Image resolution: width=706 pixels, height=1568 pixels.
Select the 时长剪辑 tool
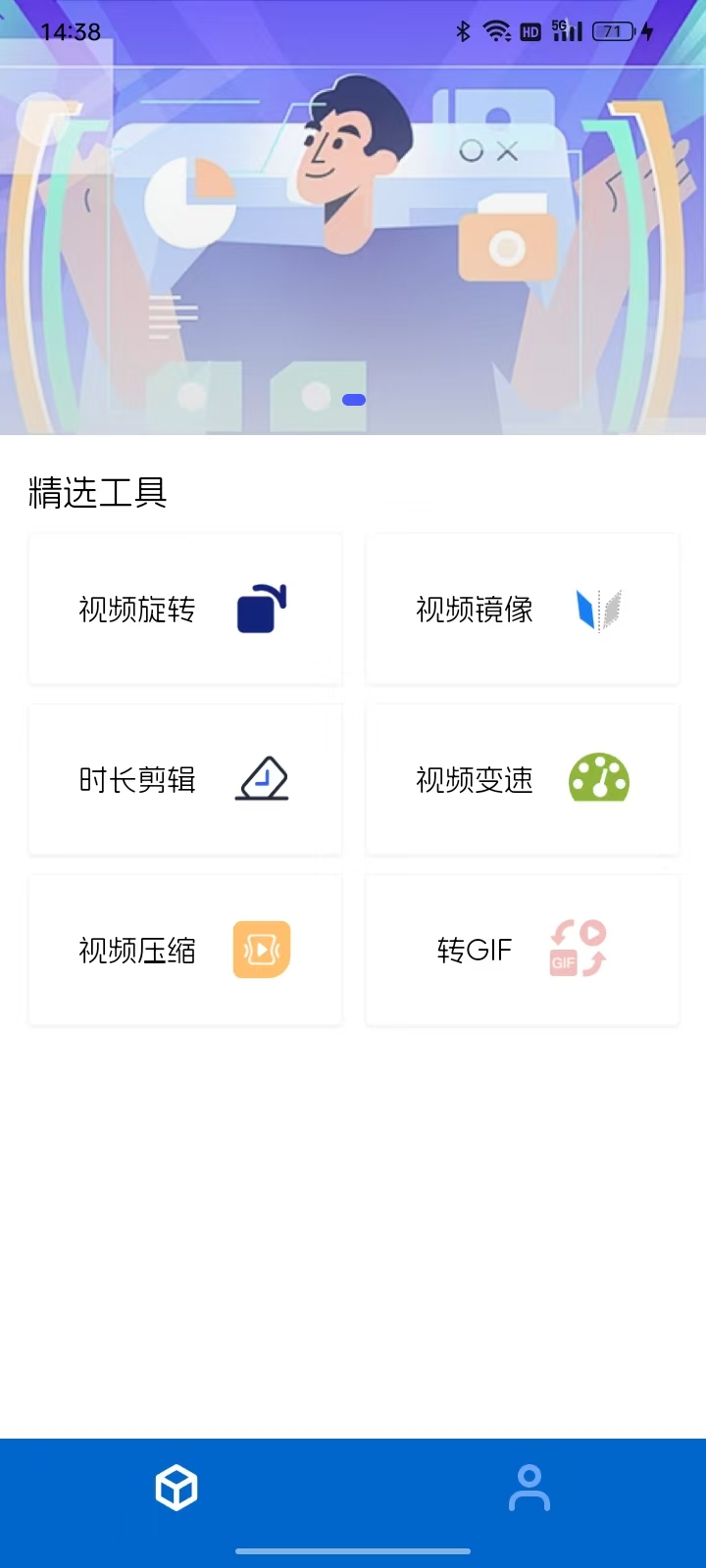[185, 780]
